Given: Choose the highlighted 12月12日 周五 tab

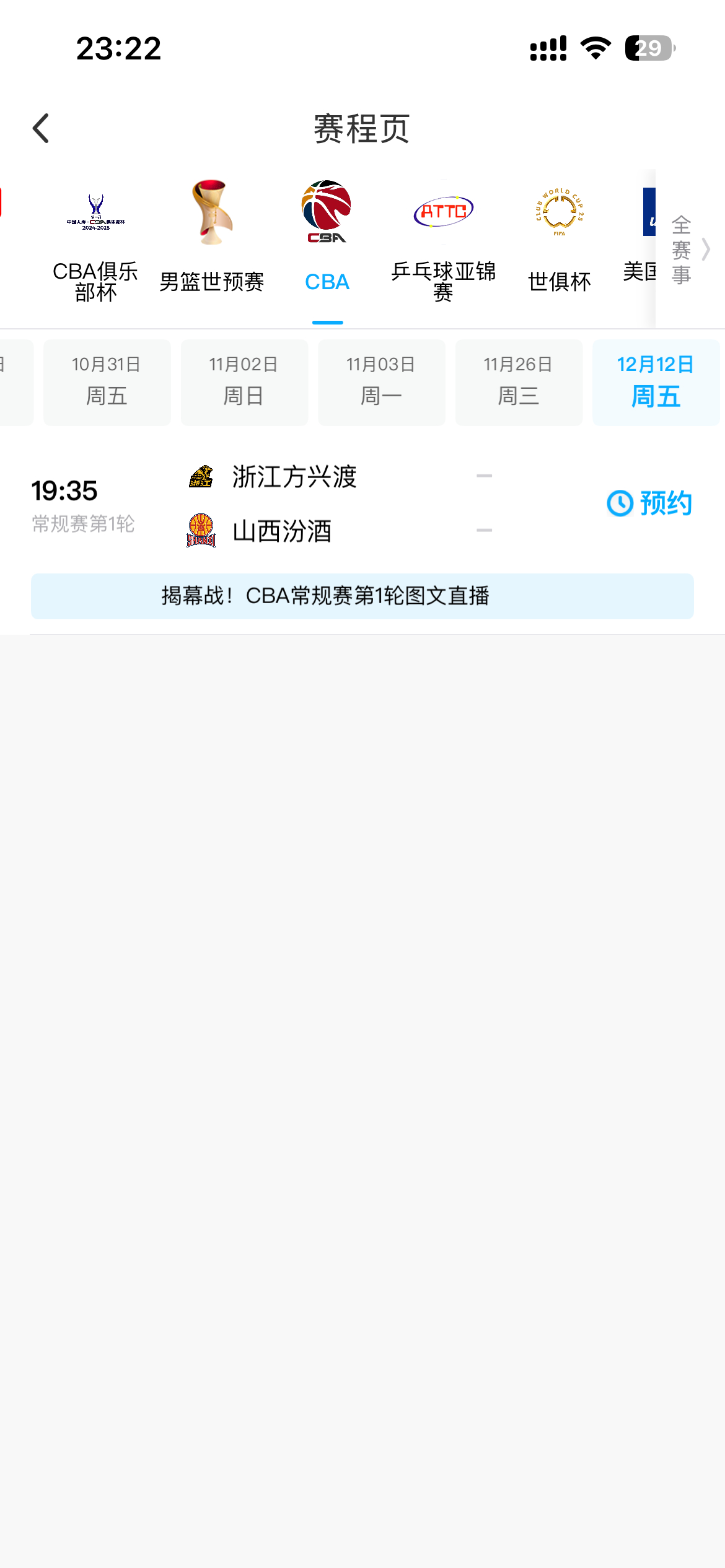Looking at the screenshot, I should (x=656, y=381).
